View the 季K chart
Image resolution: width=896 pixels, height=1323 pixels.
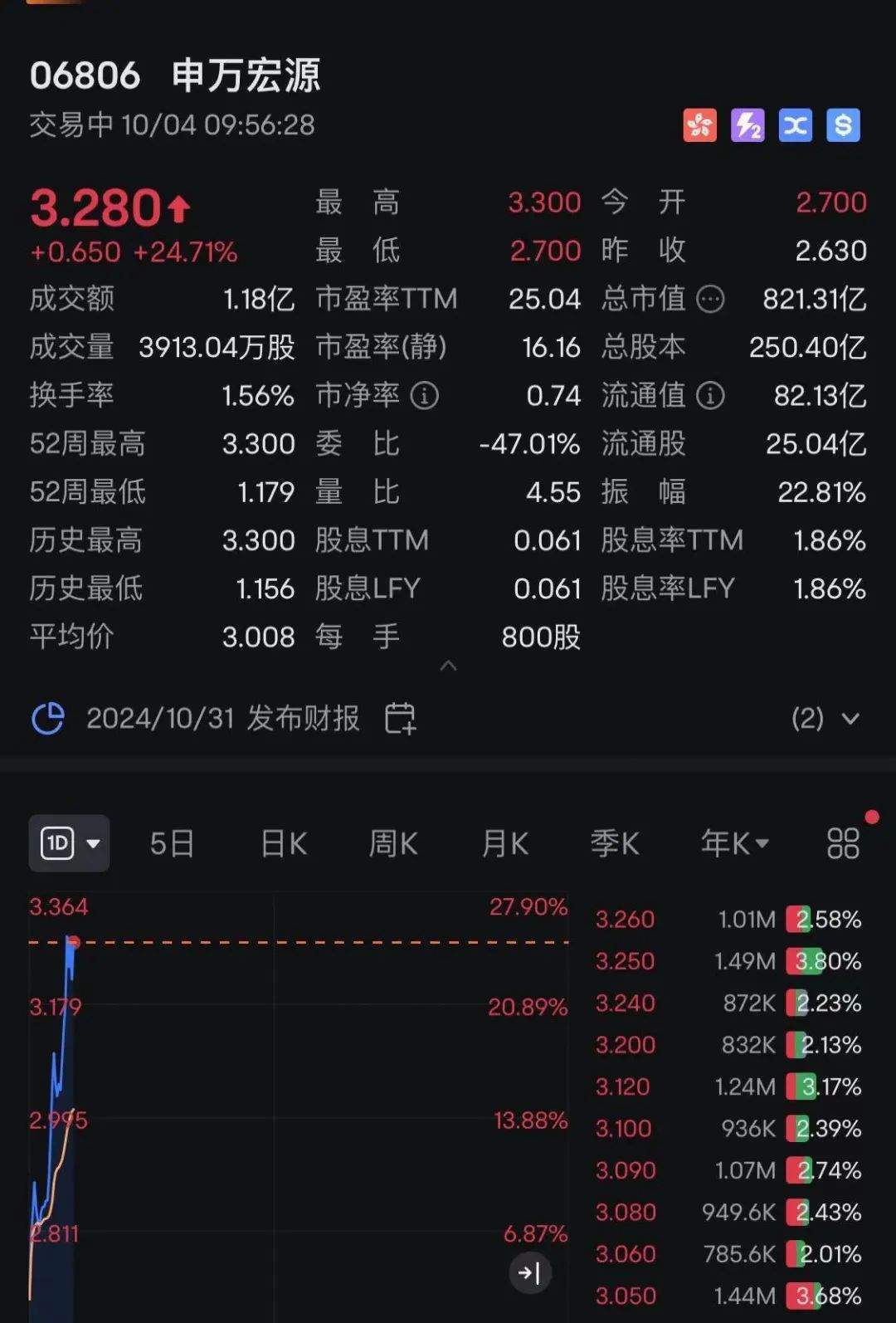[615, 843]
